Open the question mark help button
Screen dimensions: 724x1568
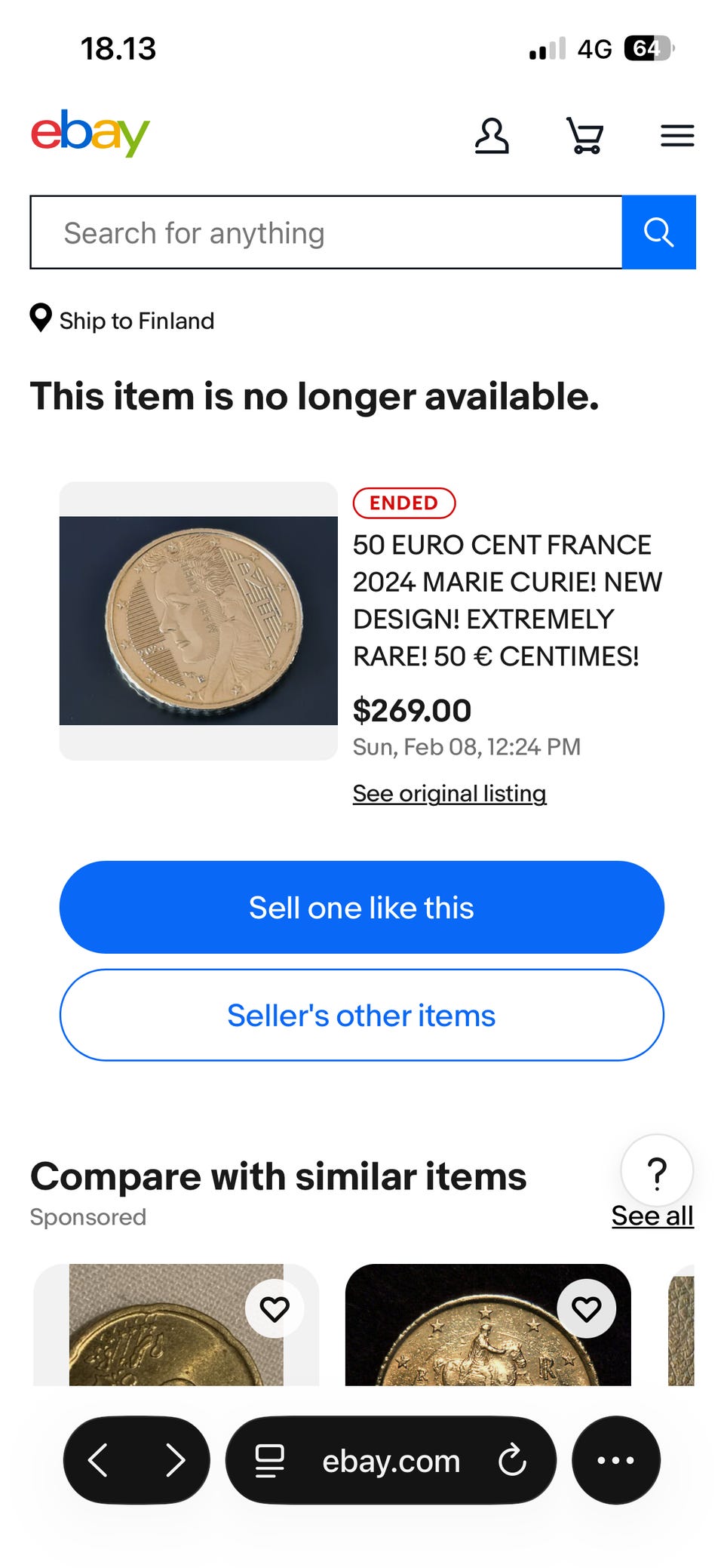click(x=657, y=1172)
